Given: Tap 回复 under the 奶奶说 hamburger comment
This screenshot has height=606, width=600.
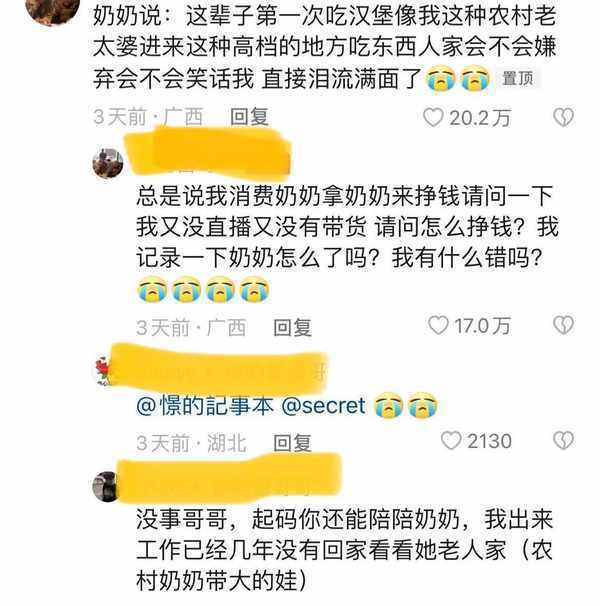Looking at the screenshot, I should [x=250, y=117].
